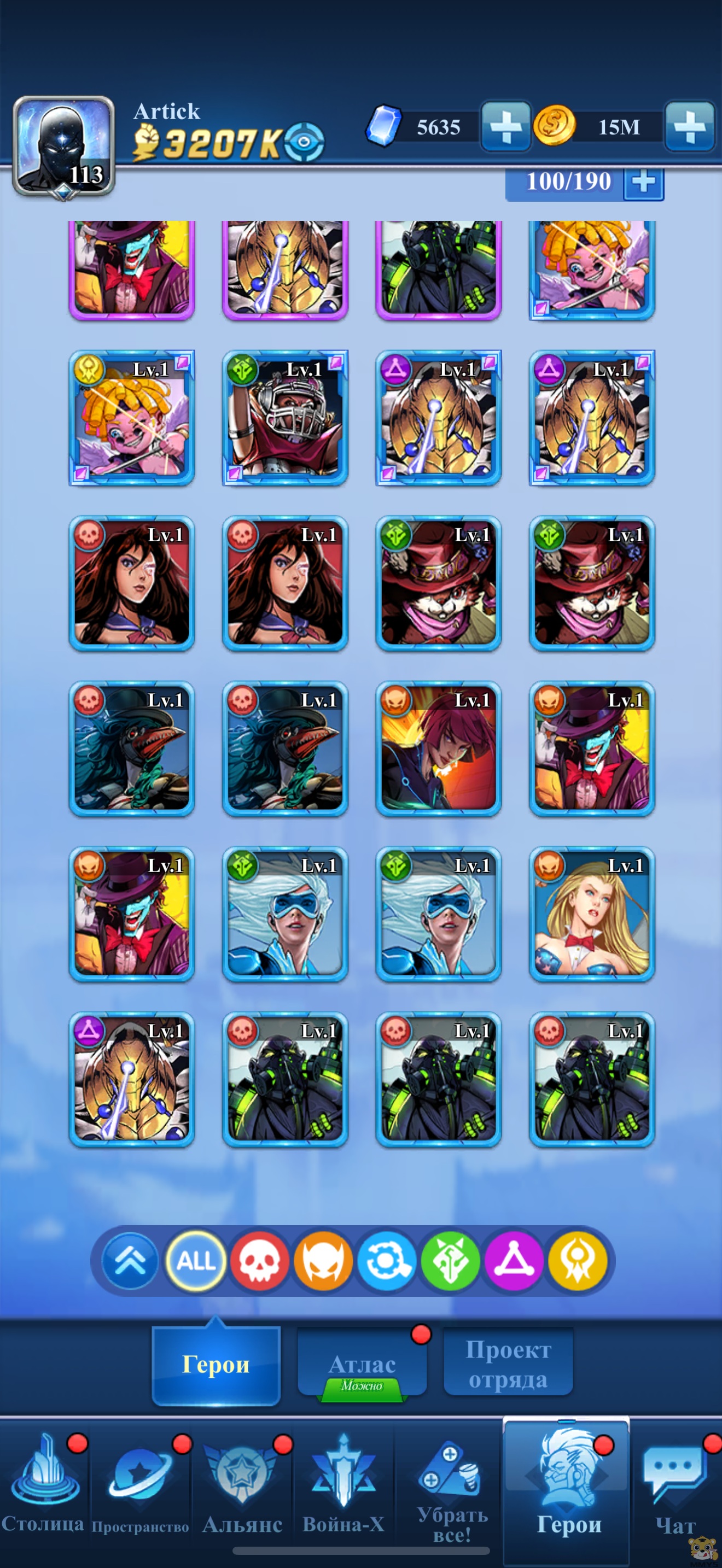Viewport: 722px width, 1568px height.
Task: Open the Война-Х section
Action: click(343, 1485)
